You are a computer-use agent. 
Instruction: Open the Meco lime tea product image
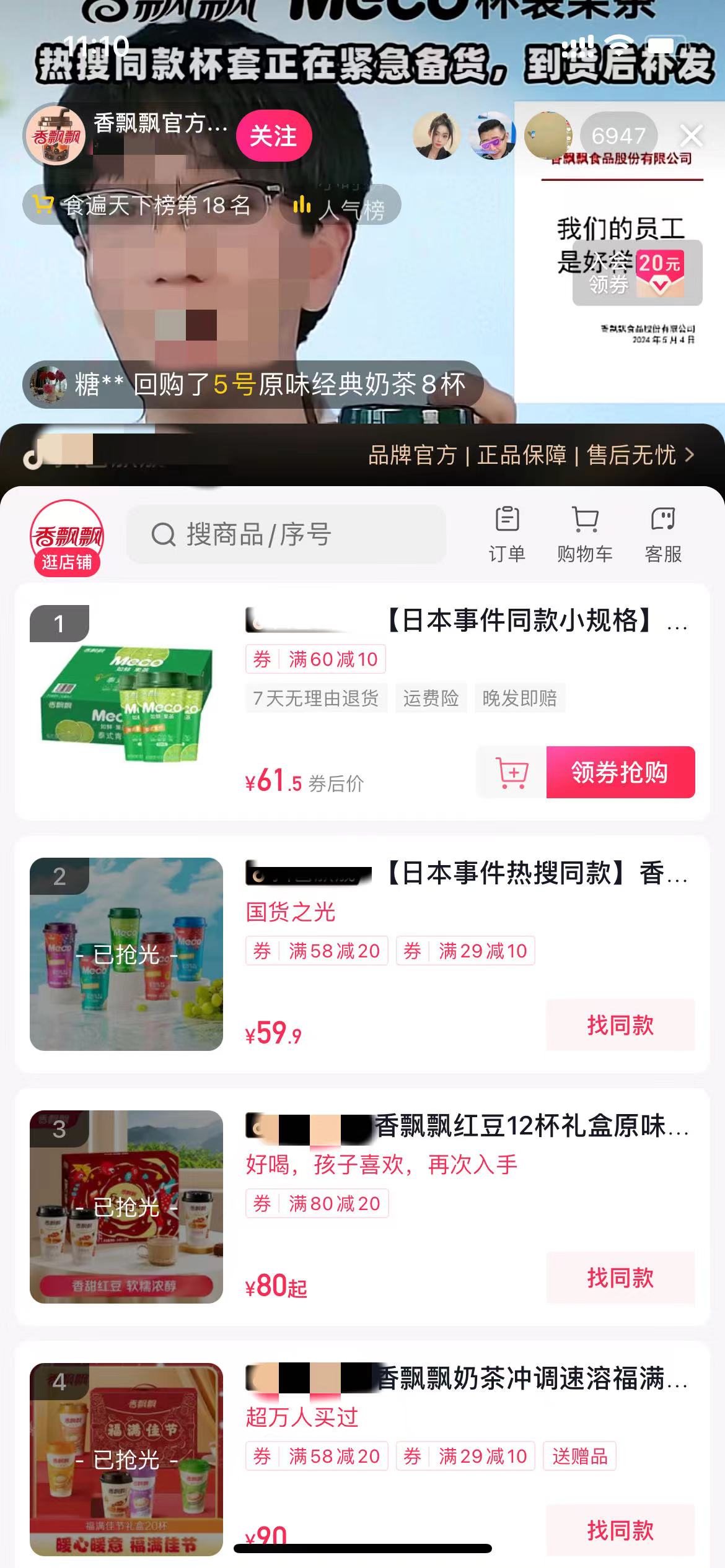[x=126, y=702]
